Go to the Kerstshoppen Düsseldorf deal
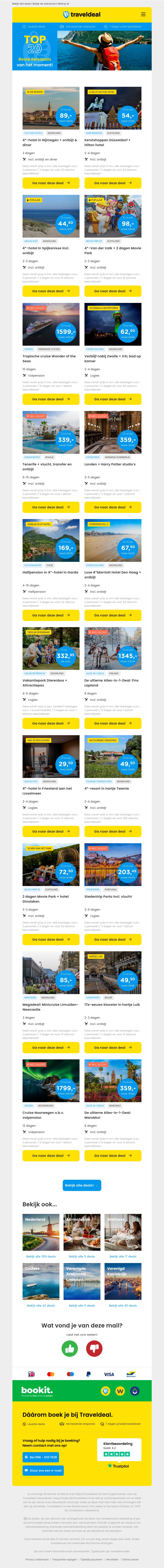This screenshot has height=1568, width=164. coord(113,183)
